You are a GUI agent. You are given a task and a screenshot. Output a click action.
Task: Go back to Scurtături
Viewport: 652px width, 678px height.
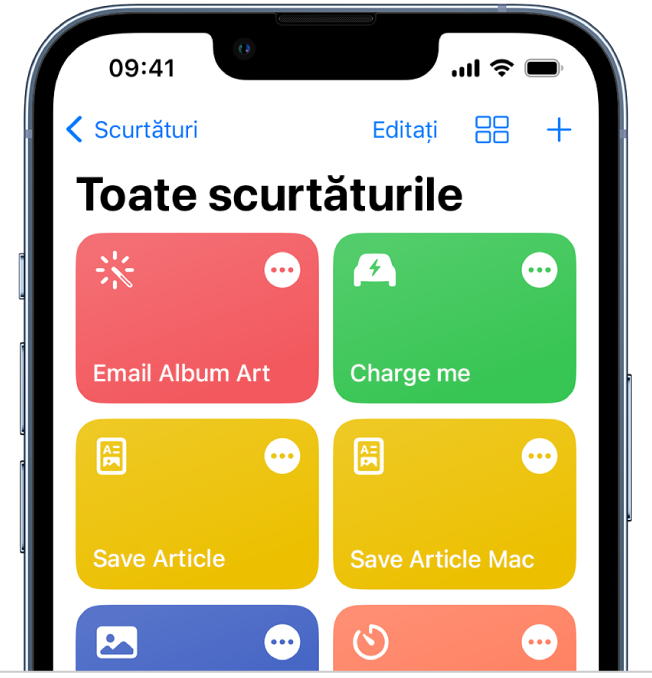click(x=132, y=130)
